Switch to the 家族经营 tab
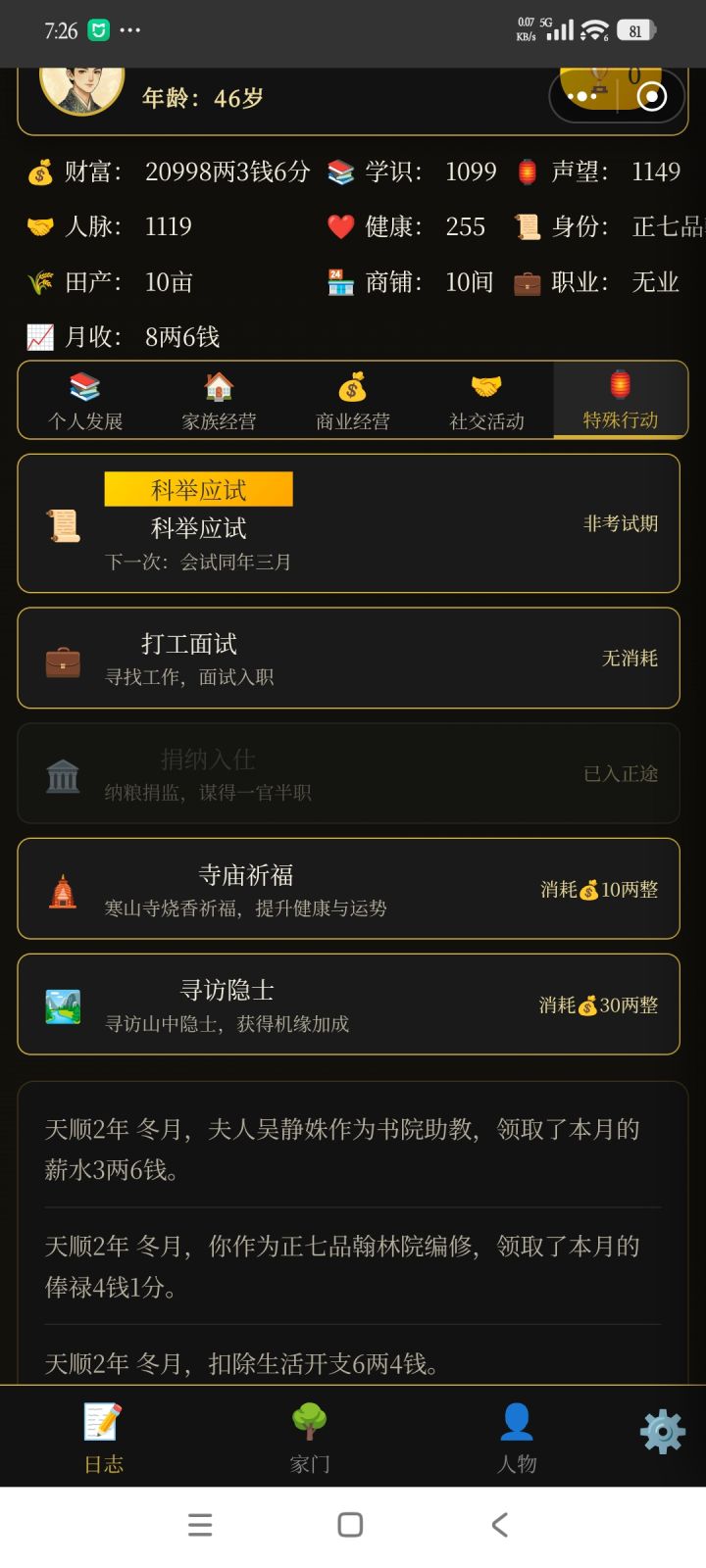 point(219,400)
